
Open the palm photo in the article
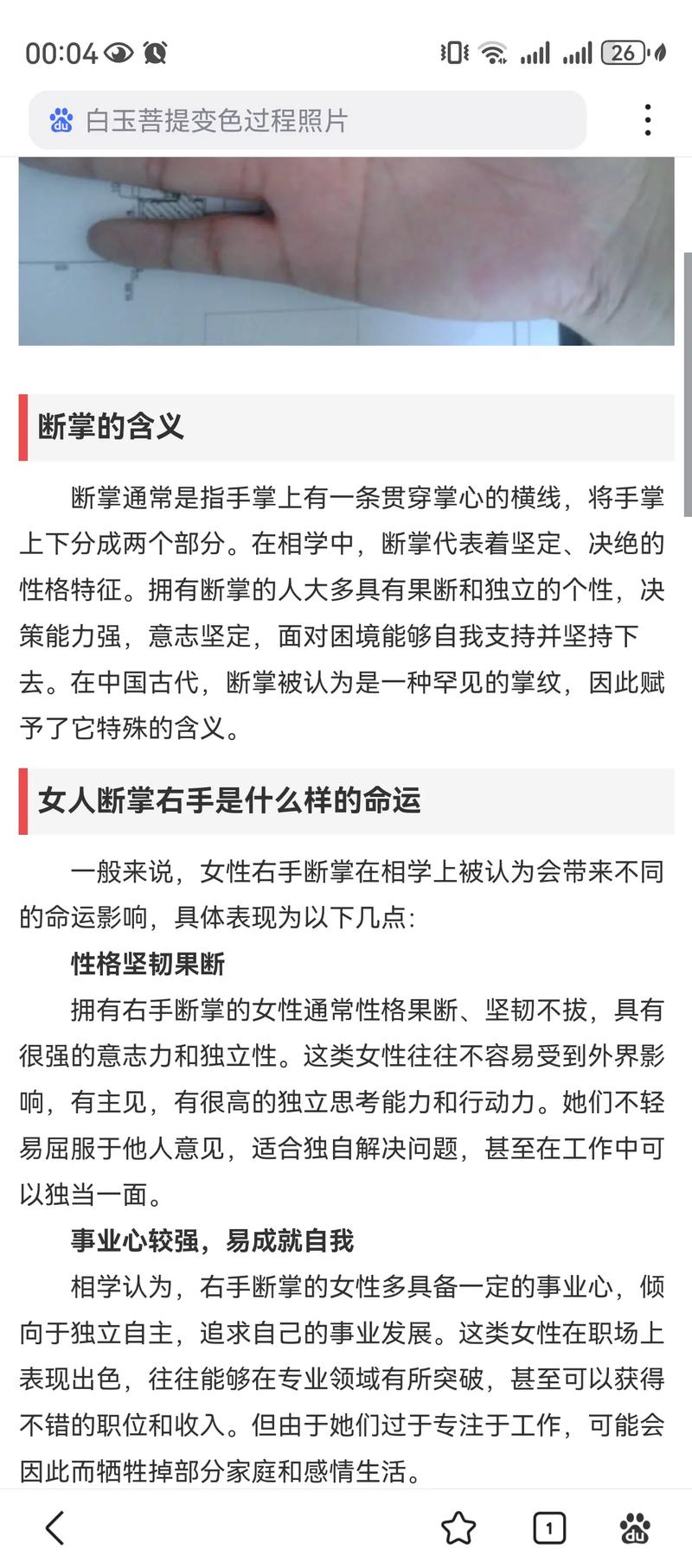tap(346, 252)
